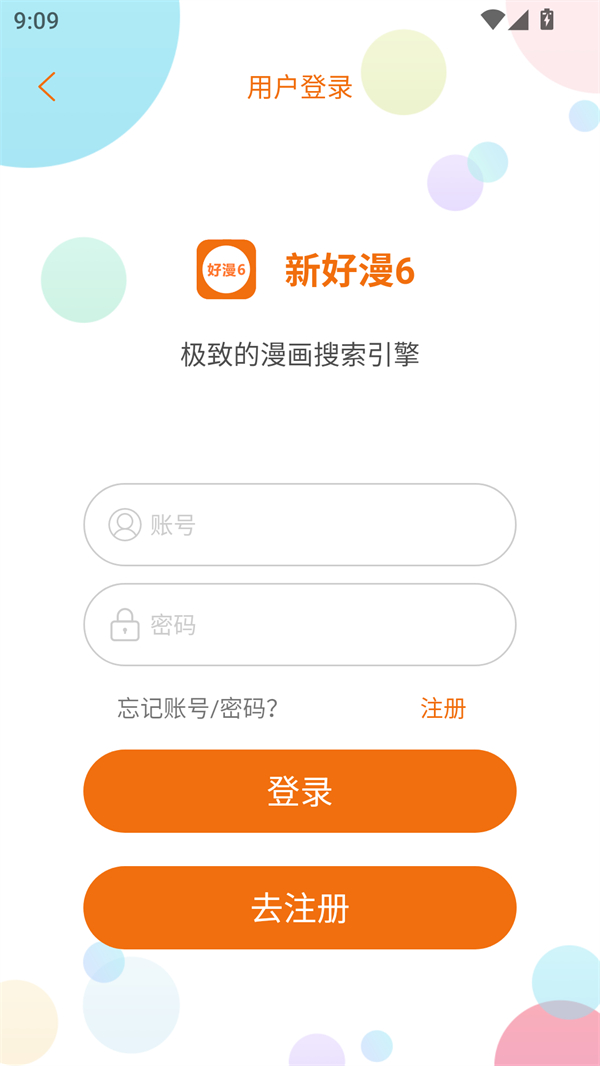Go back using the orange arrow

click(x=46, y=87)
